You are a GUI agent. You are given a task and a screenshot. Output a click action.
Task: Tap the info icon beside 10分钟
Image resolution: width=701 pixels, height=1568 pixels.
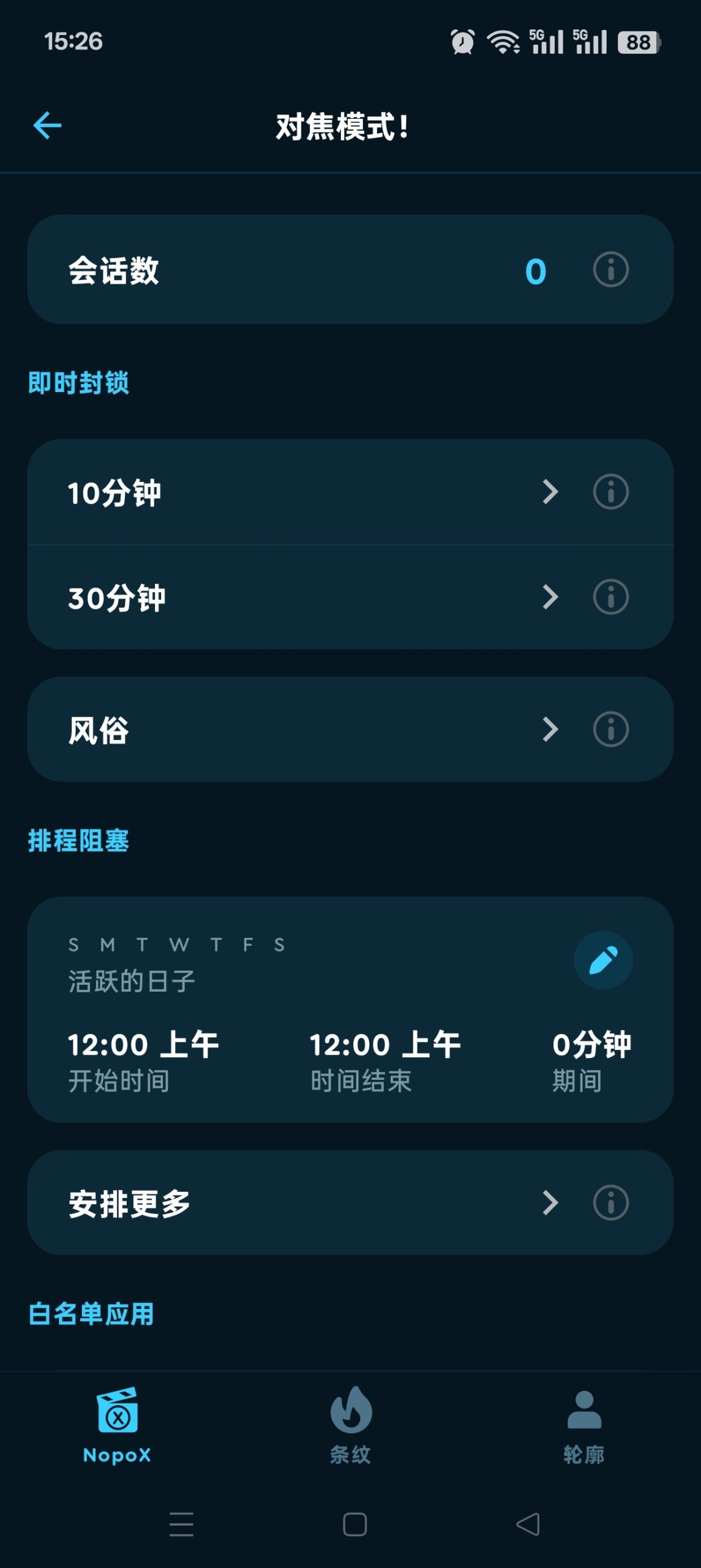pyautogui.click(x=610, y=492)
